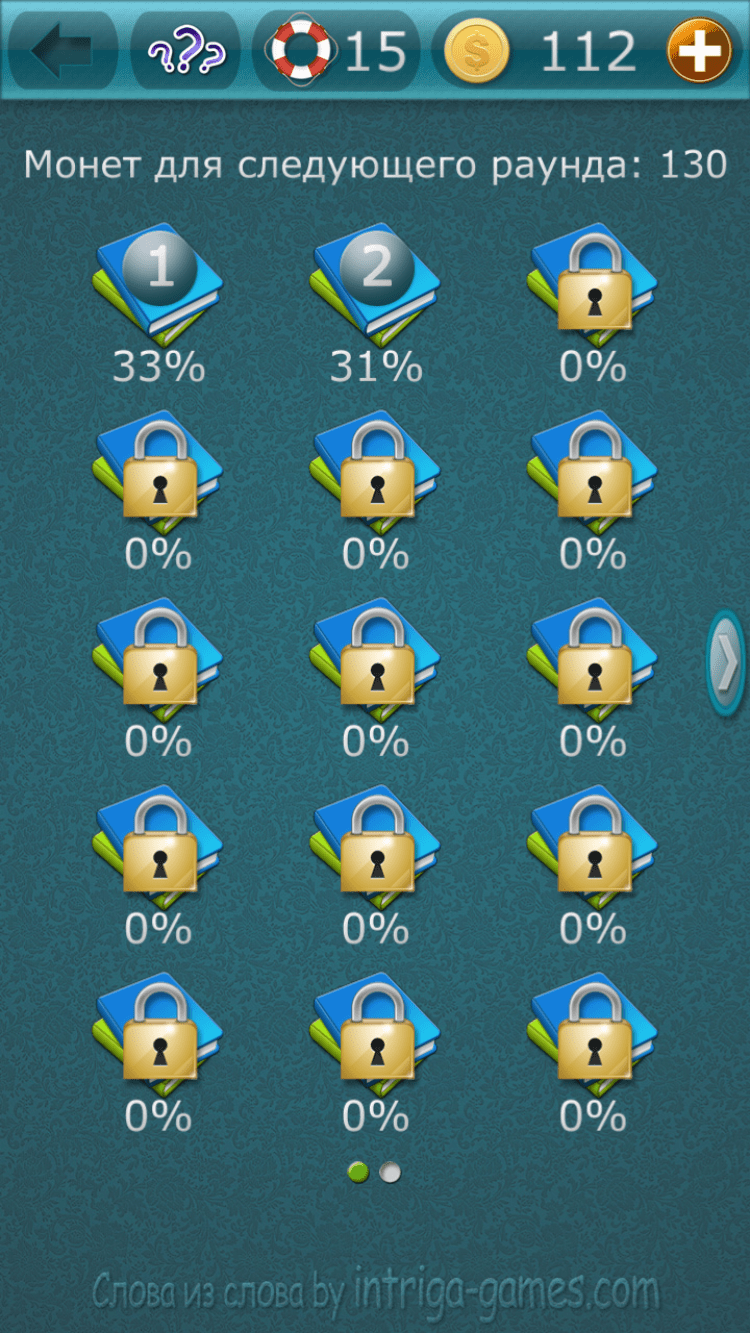Go back using the top arrow

(x=62, y=50)
